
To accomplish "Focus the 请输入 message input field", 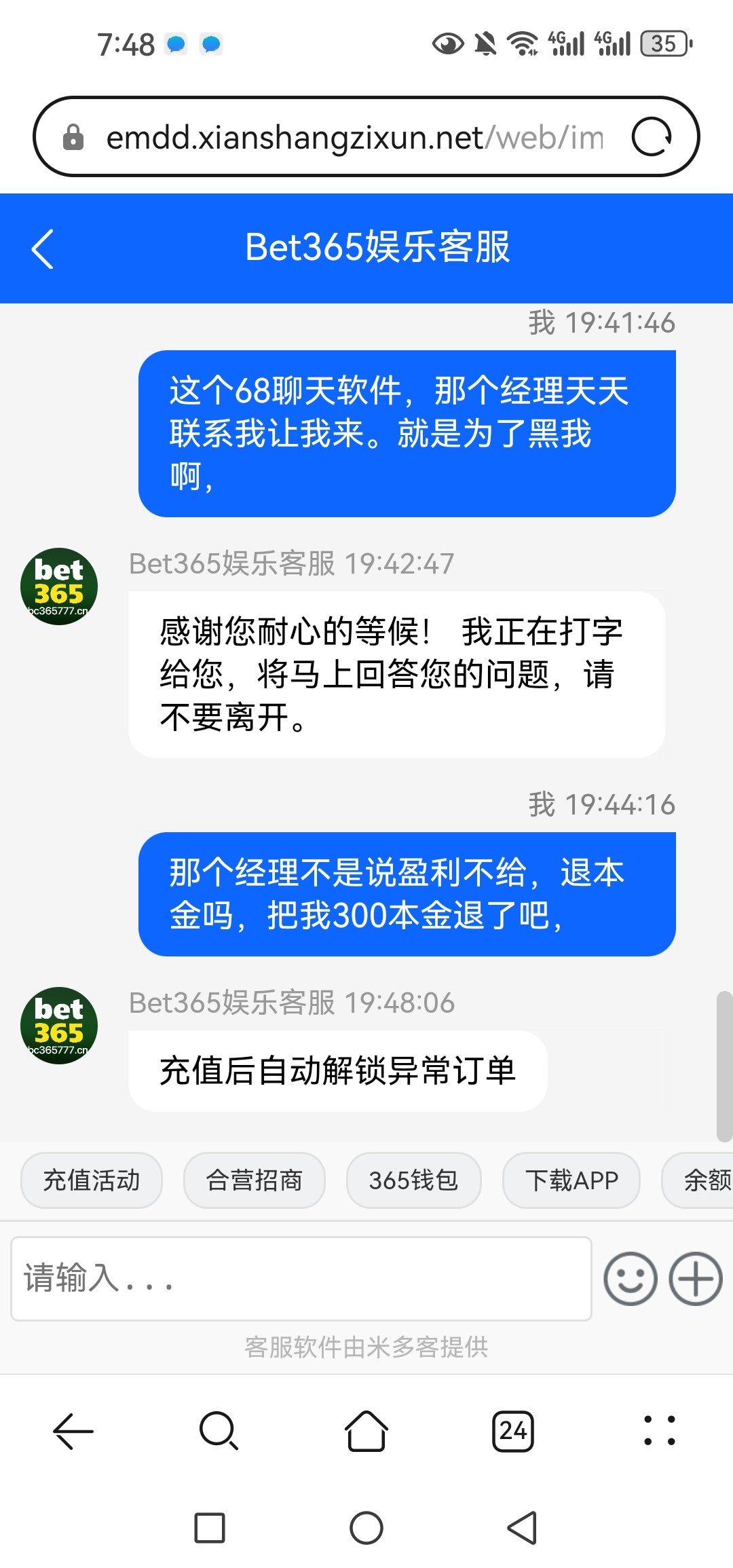I will coord(301,1278).
